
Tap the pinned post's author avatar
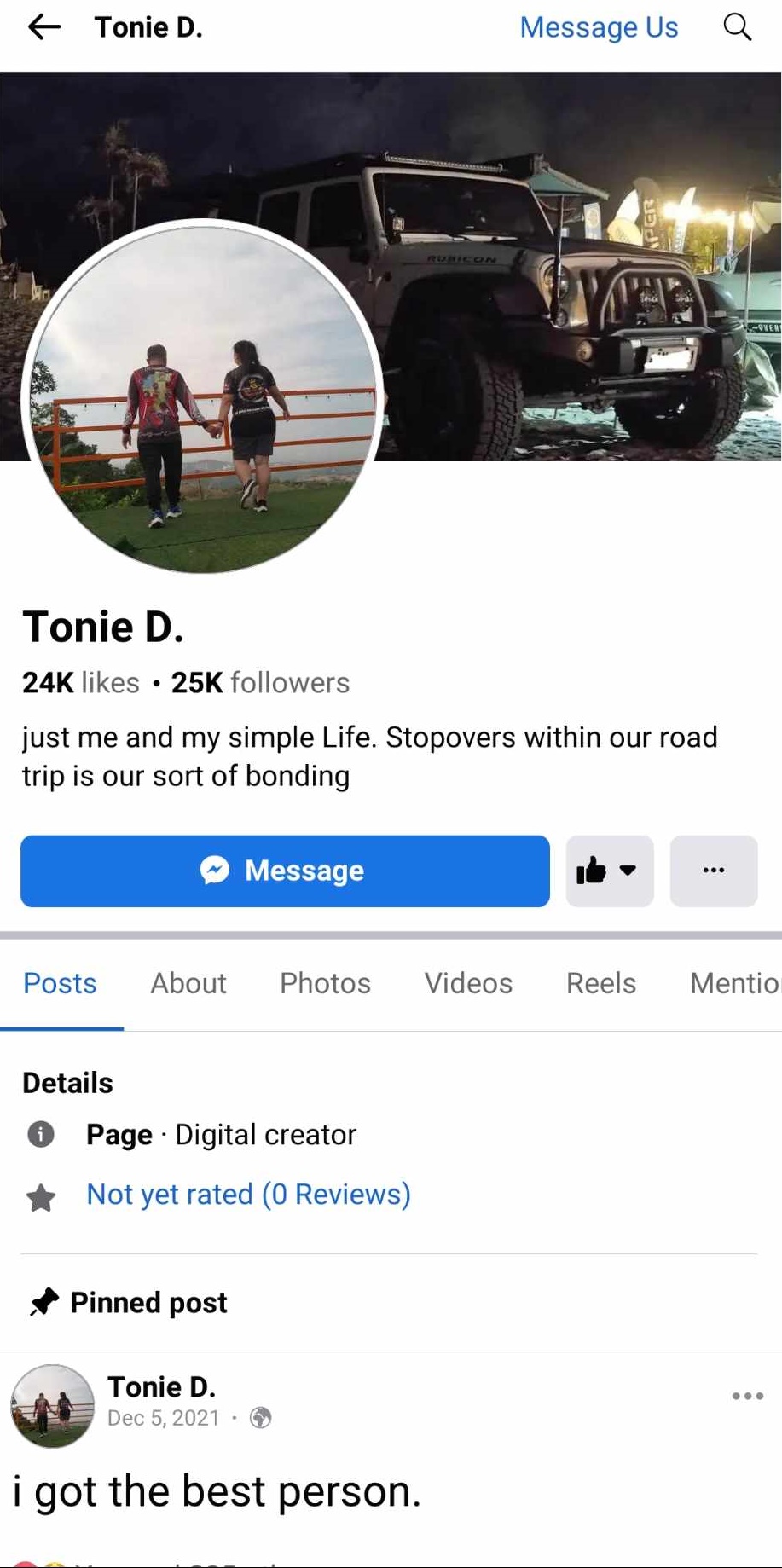pyautogui.click(x=52, y=1405)
